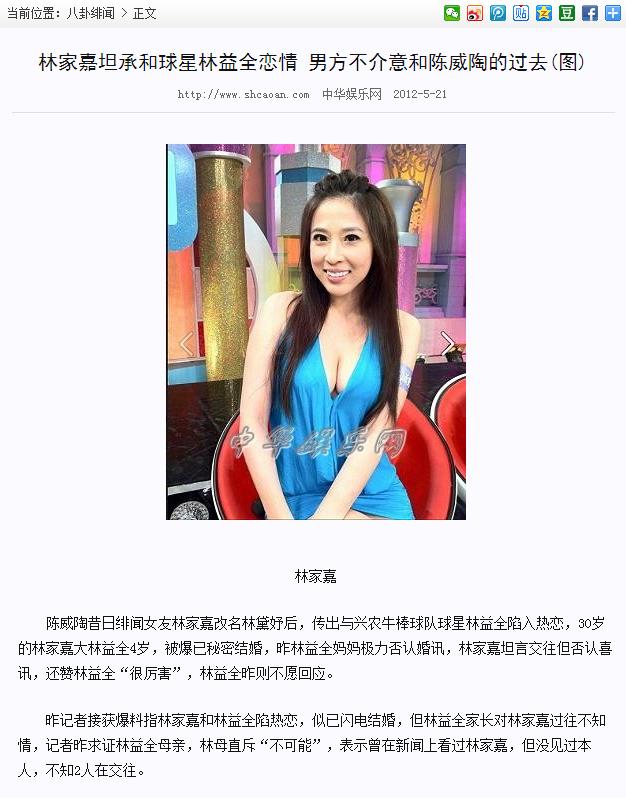Screen dimensions: 626x798
Task: Show next photo with right arrow
Action: (447, 343)
